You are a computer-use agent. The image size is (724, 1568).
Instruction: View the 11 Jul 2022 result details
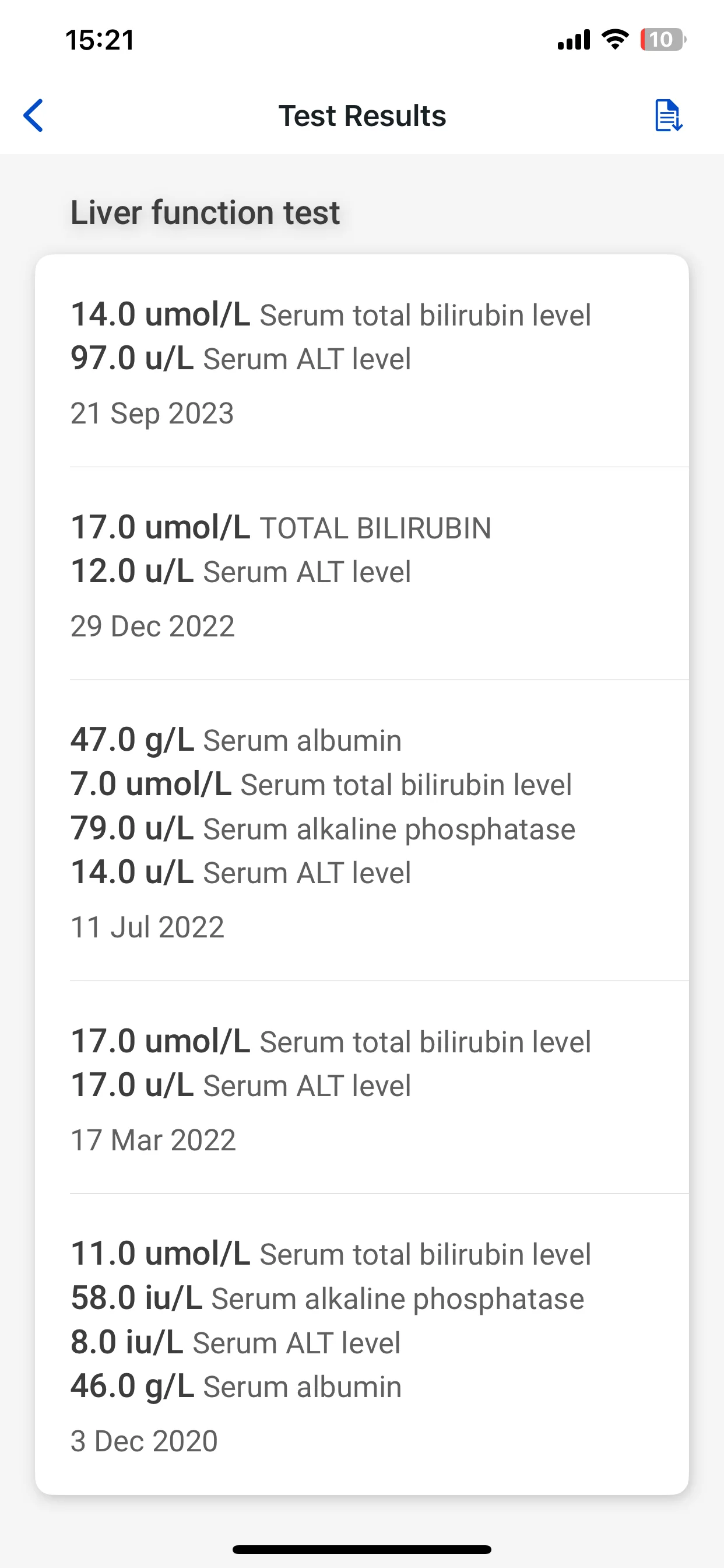click(x=362, y=831)
